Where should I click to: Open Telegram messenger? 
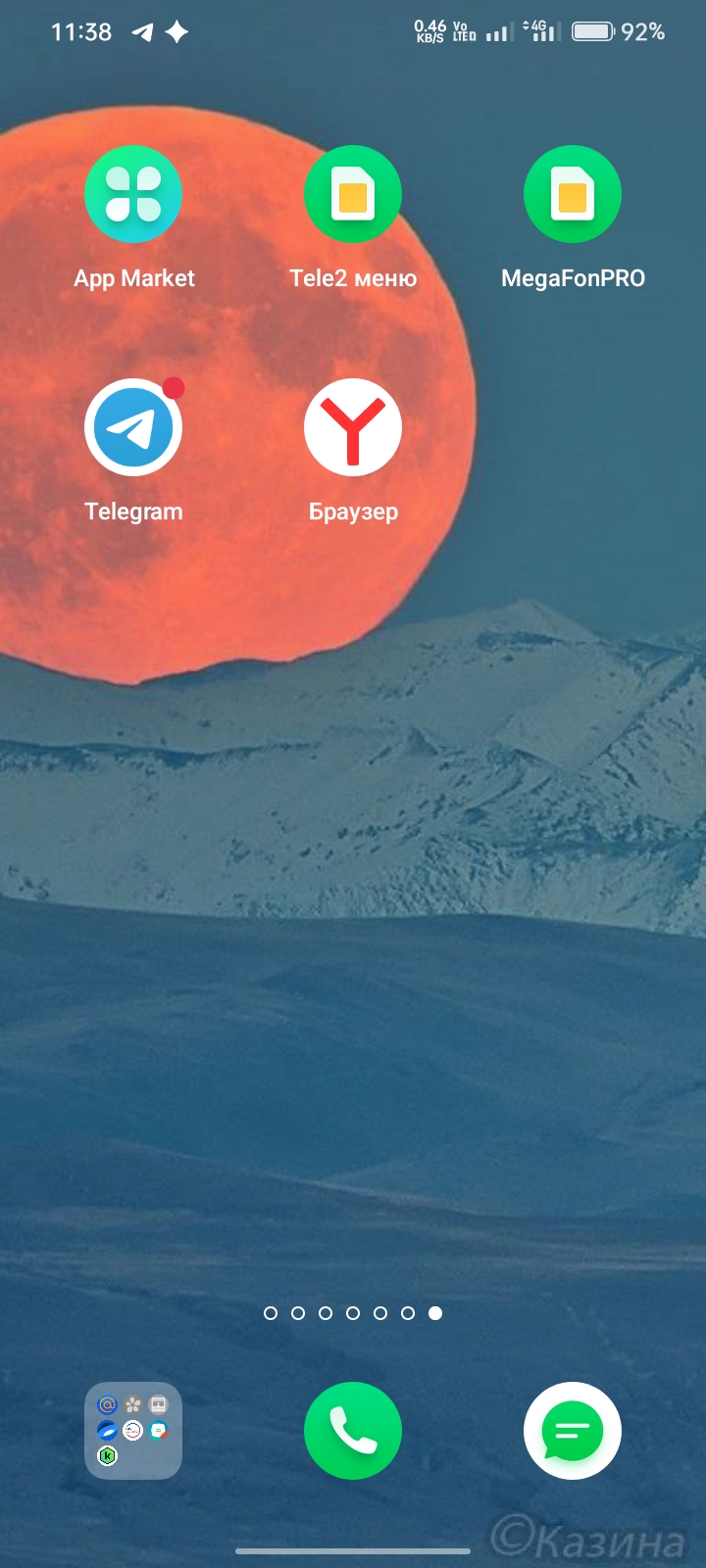coord(133,428)
